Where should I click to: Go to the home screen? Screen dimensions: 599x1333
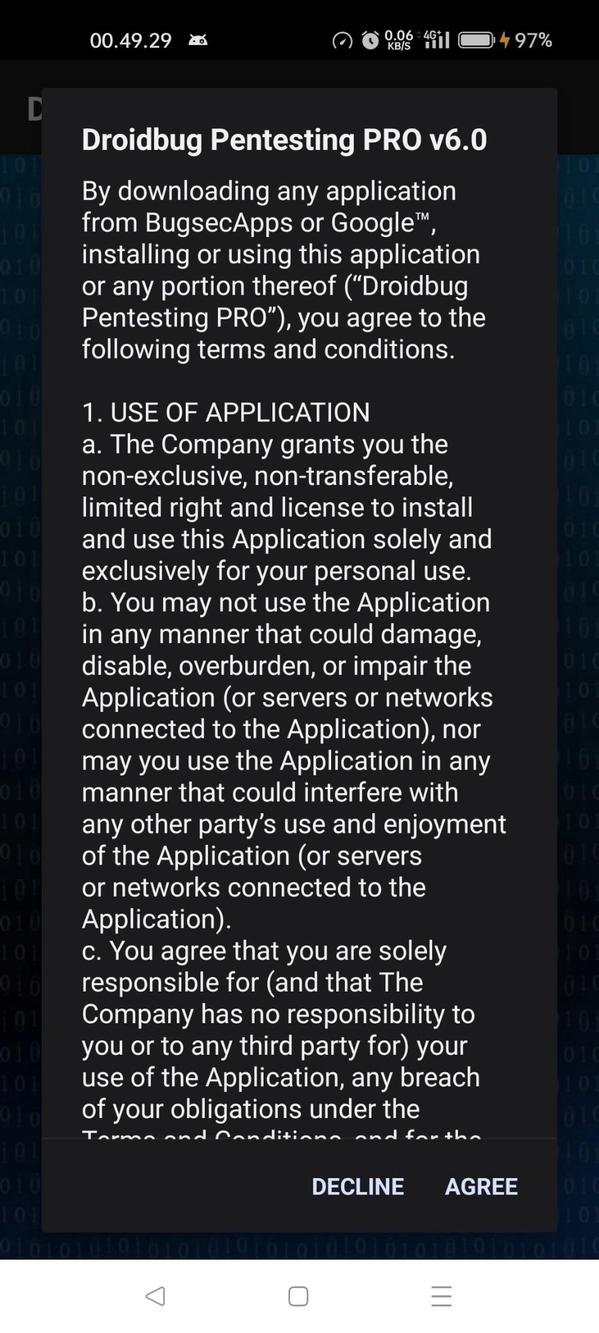pos(298,1296)
